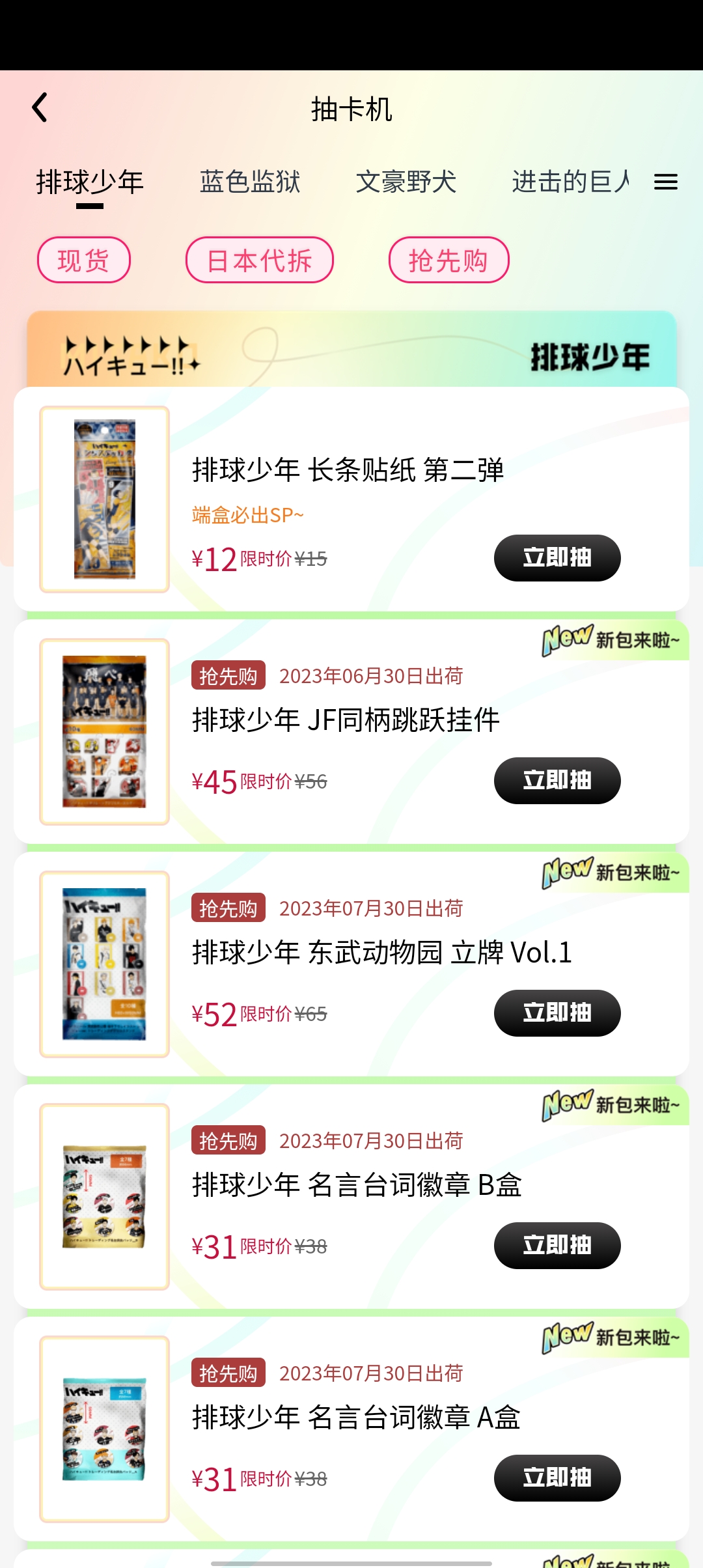Open the 东武动物园 立牌 Vol.1 product image

(x=105, y=964)
